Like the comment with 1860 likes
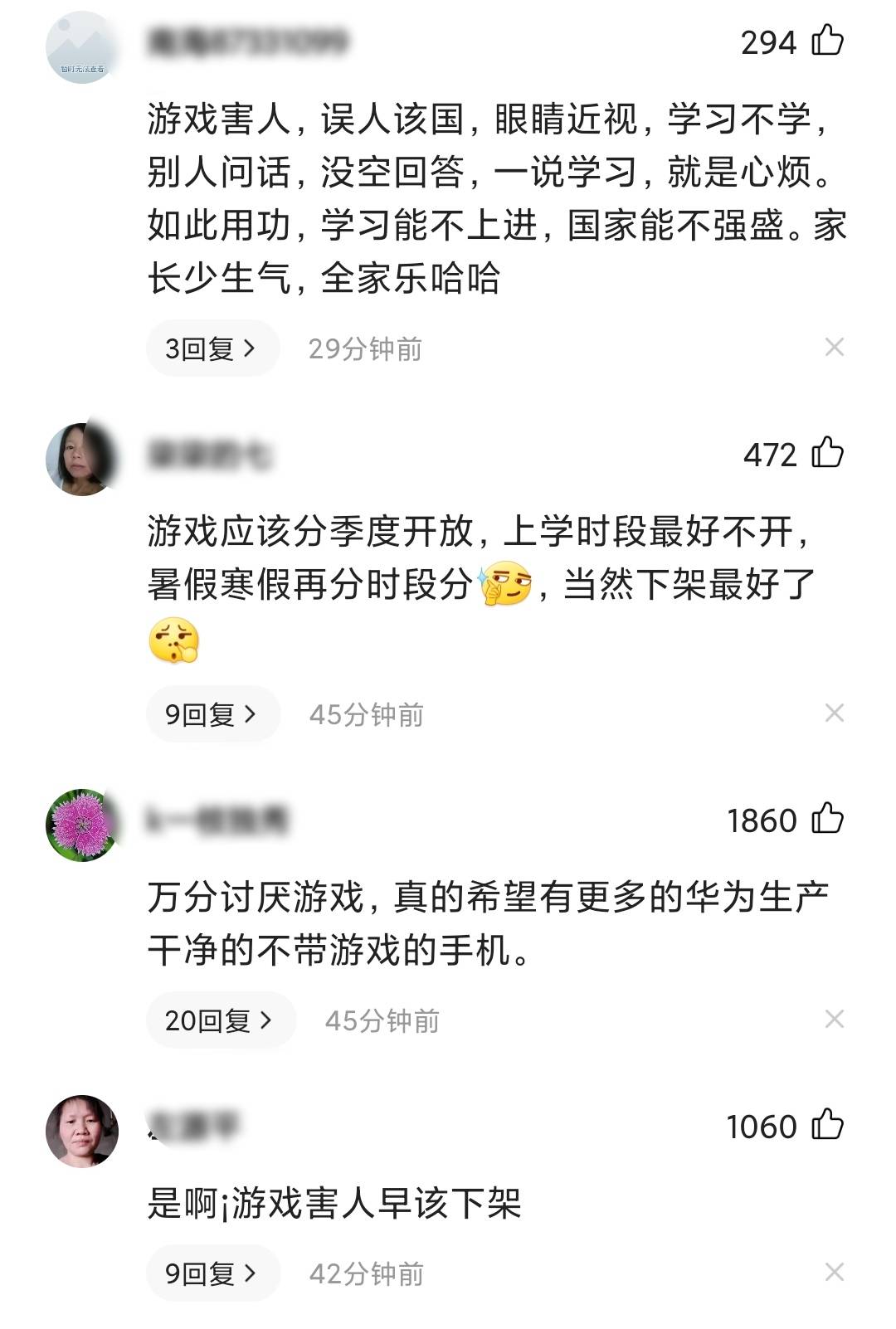Viewport: 896px width, 1329px height. (827, 819)
